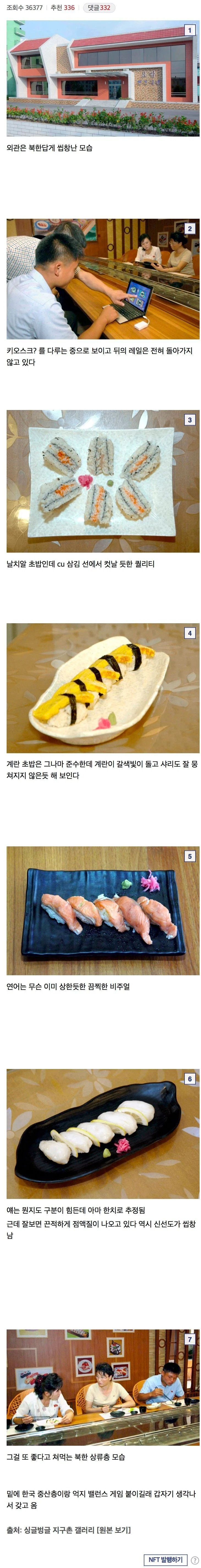Screen dimensions: 201x1568
Task: Enlarge image 4 of the egg sushi
Action: [x=102, y=688]
